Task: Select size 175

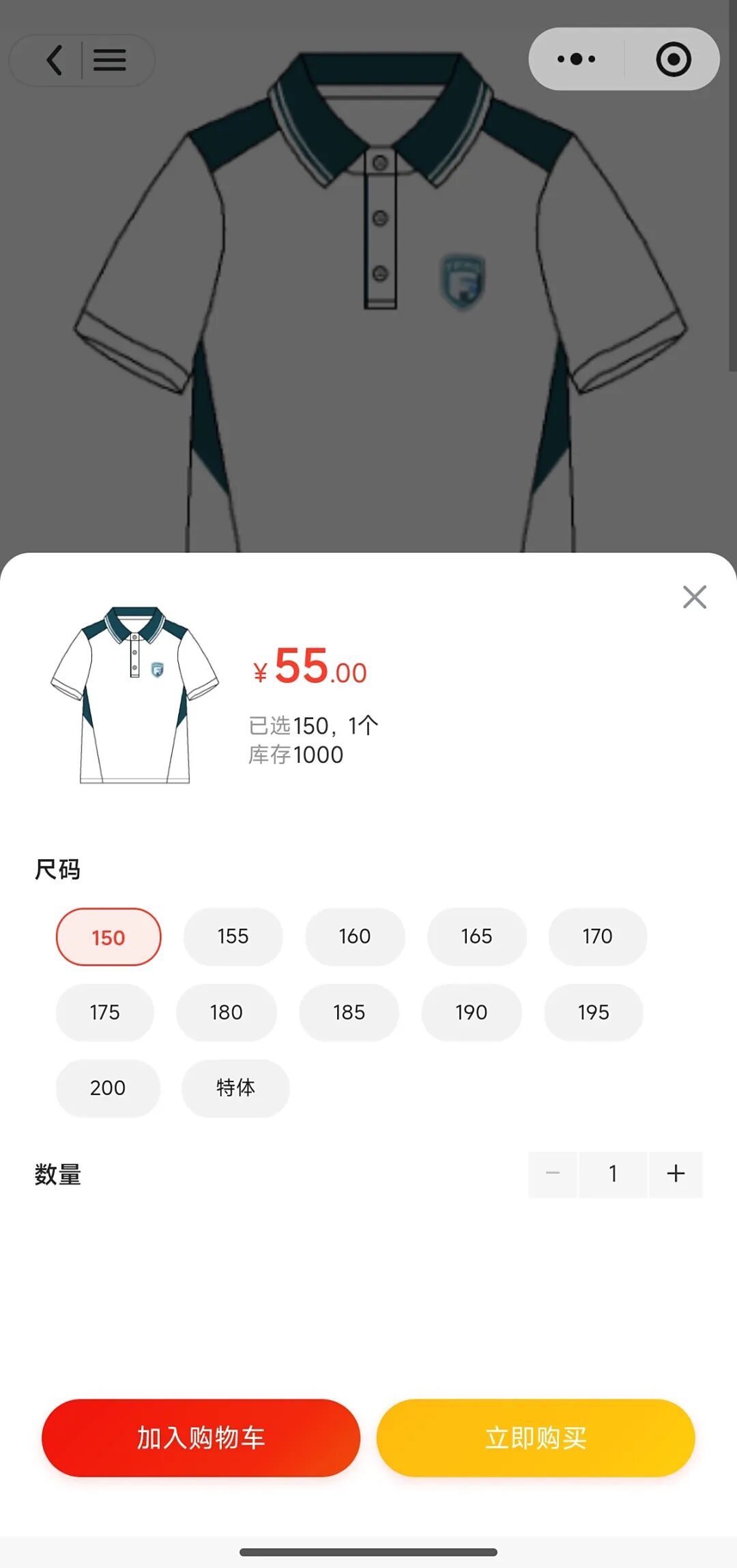Action: tap(104, 1012)
